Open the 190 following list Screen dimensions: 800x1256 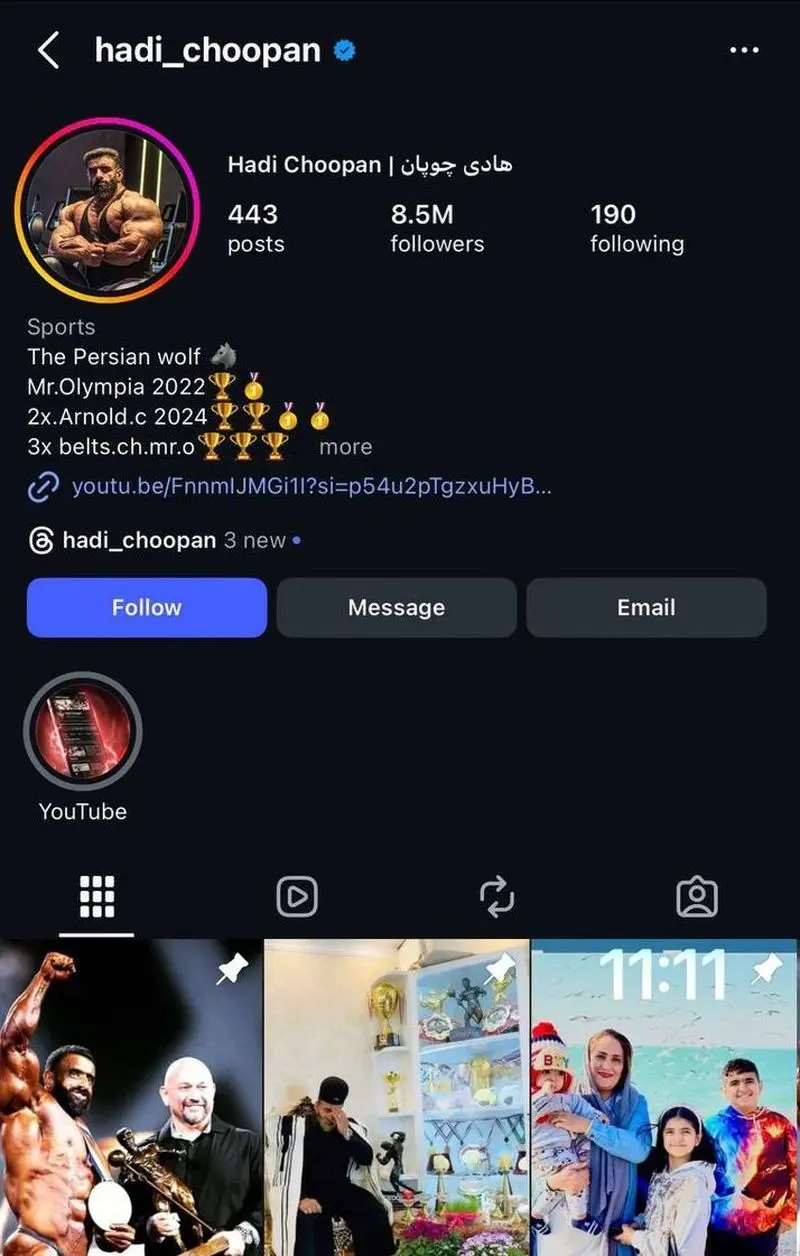pos(636,228)
